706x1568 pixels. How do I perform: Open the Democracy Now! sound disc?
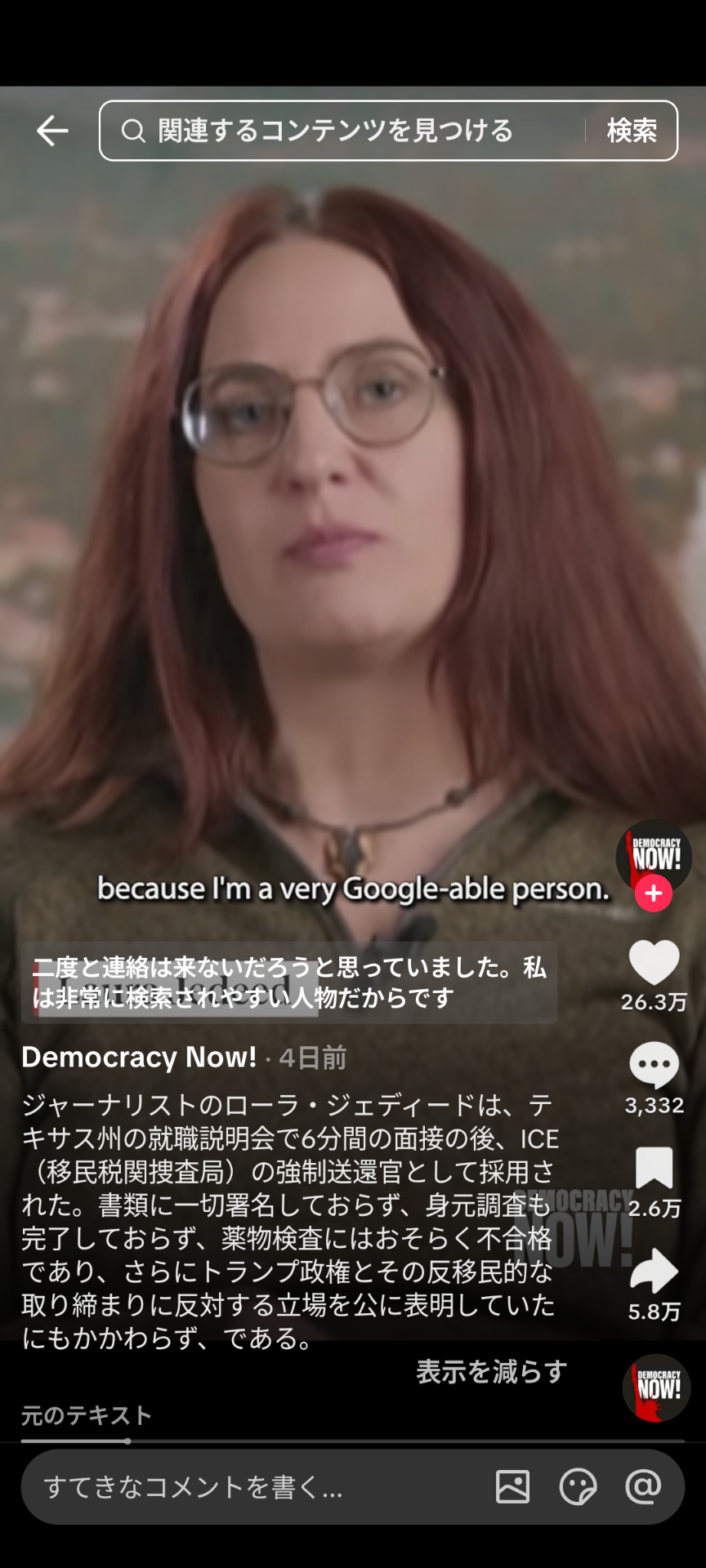[x=656, y=1388]
